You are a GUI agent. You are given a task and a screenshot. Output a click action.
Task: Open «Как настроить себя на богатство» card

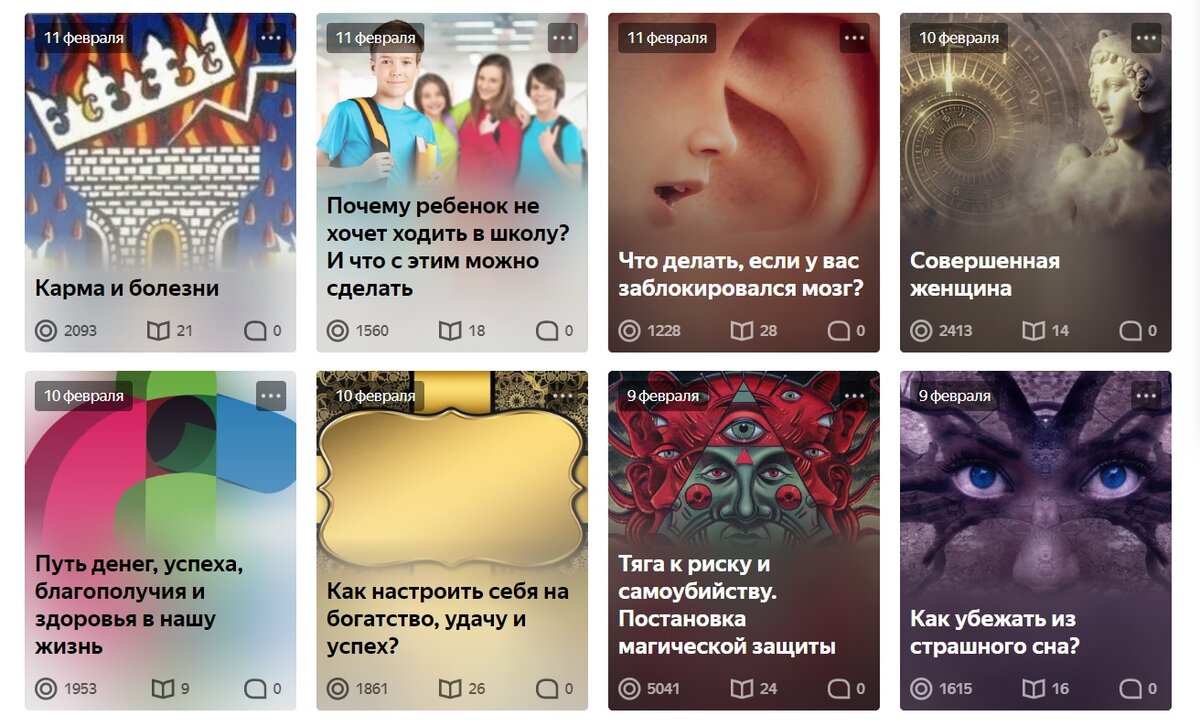447,619
